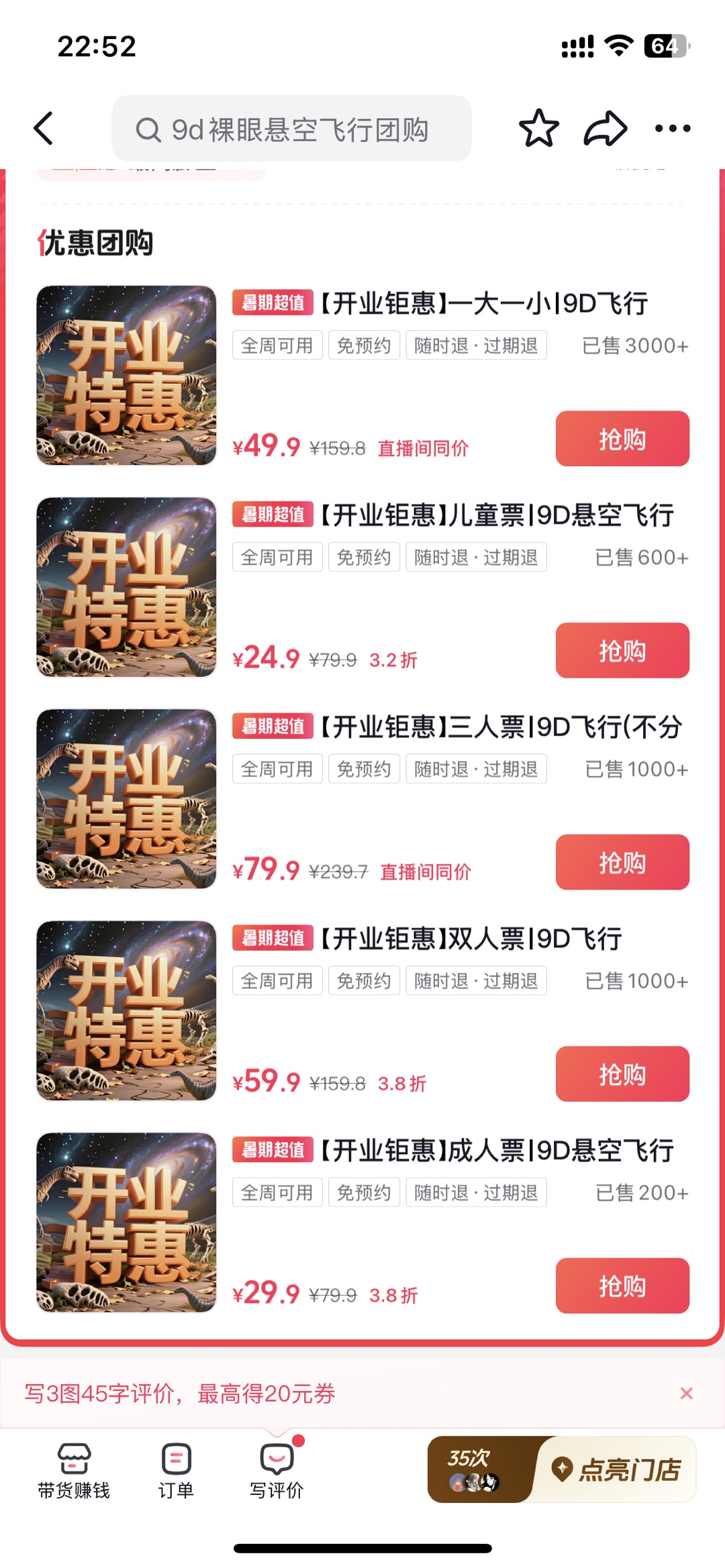Dismiss the 最高得20元券 review banner
The height and width of the screenshot is (1568, 725).
tap(686, 1394)
